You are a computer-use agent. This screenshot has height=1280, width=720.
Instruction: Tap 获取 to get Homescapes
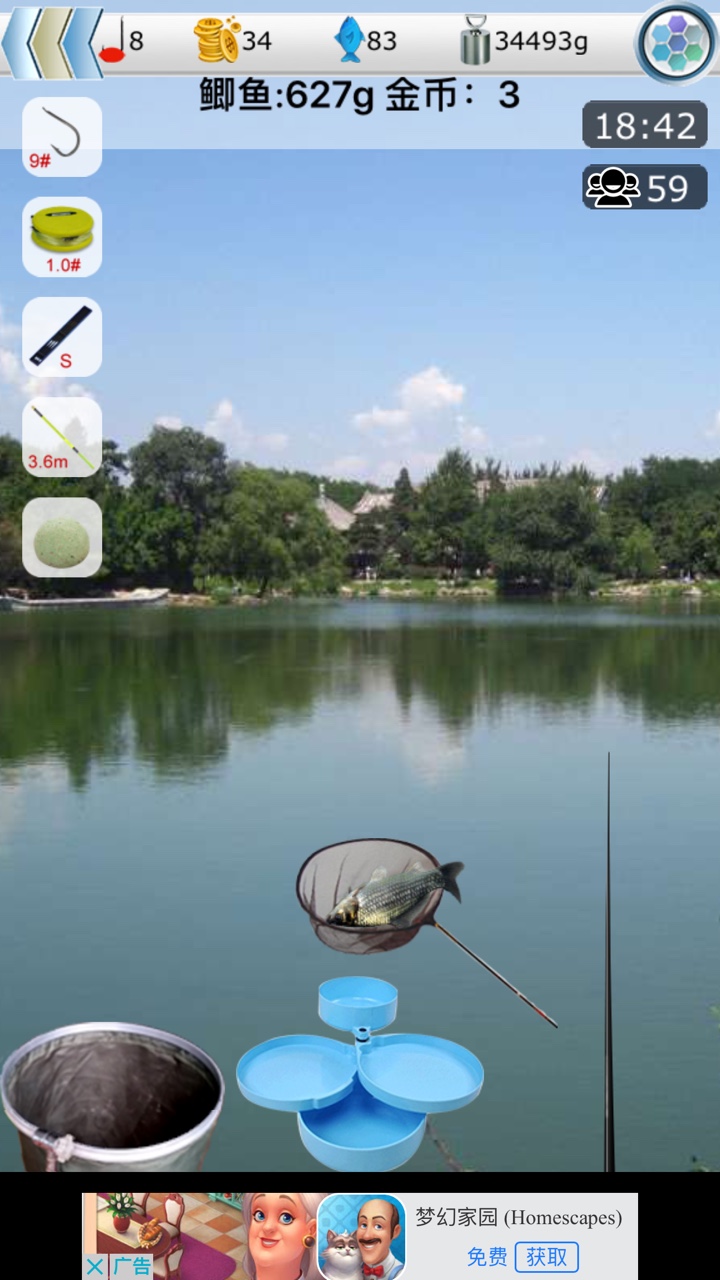tap(547, 1256)
